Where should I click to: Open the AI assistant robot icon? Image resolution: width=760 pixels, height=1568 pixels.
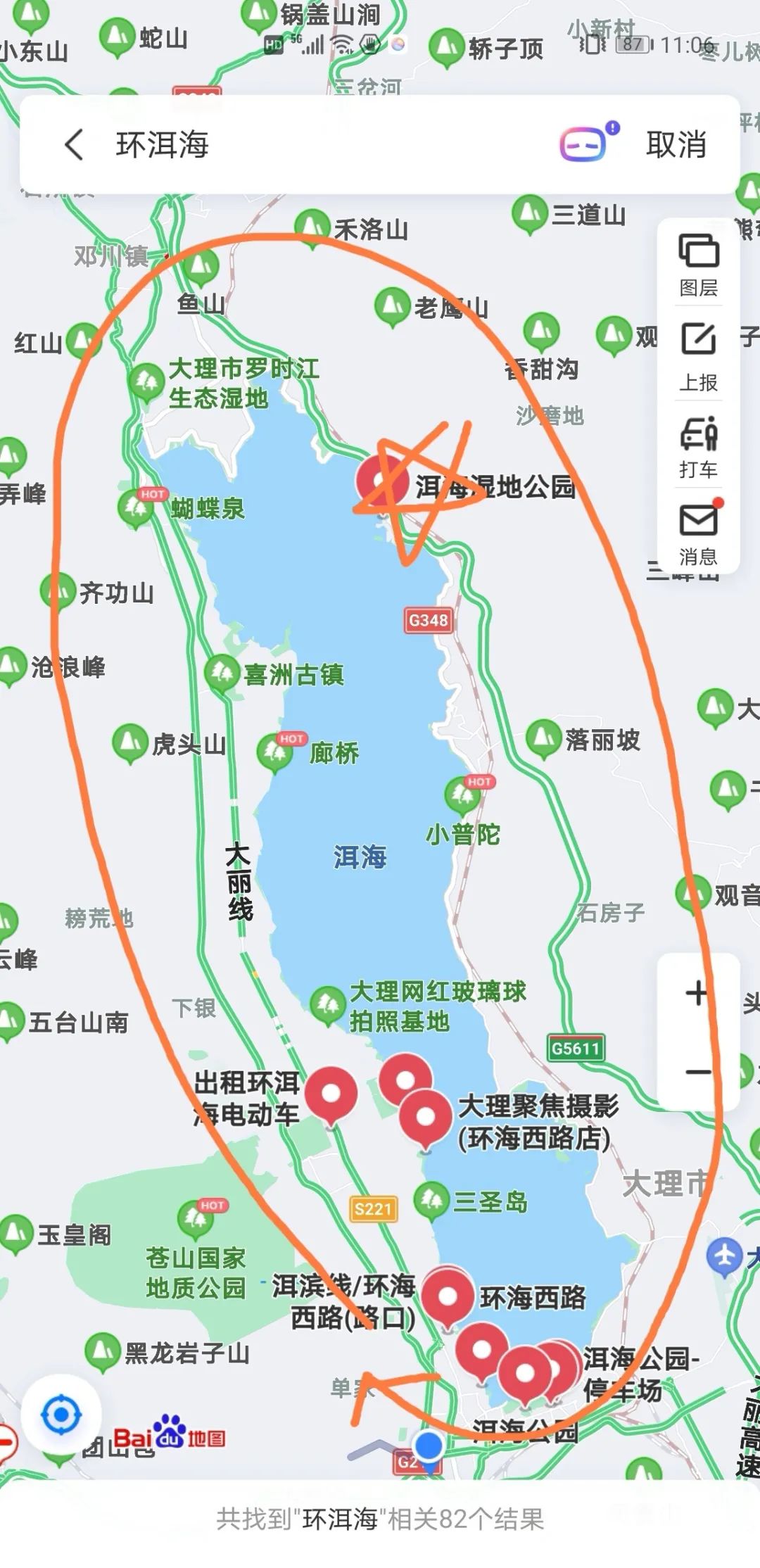point(584,143)
